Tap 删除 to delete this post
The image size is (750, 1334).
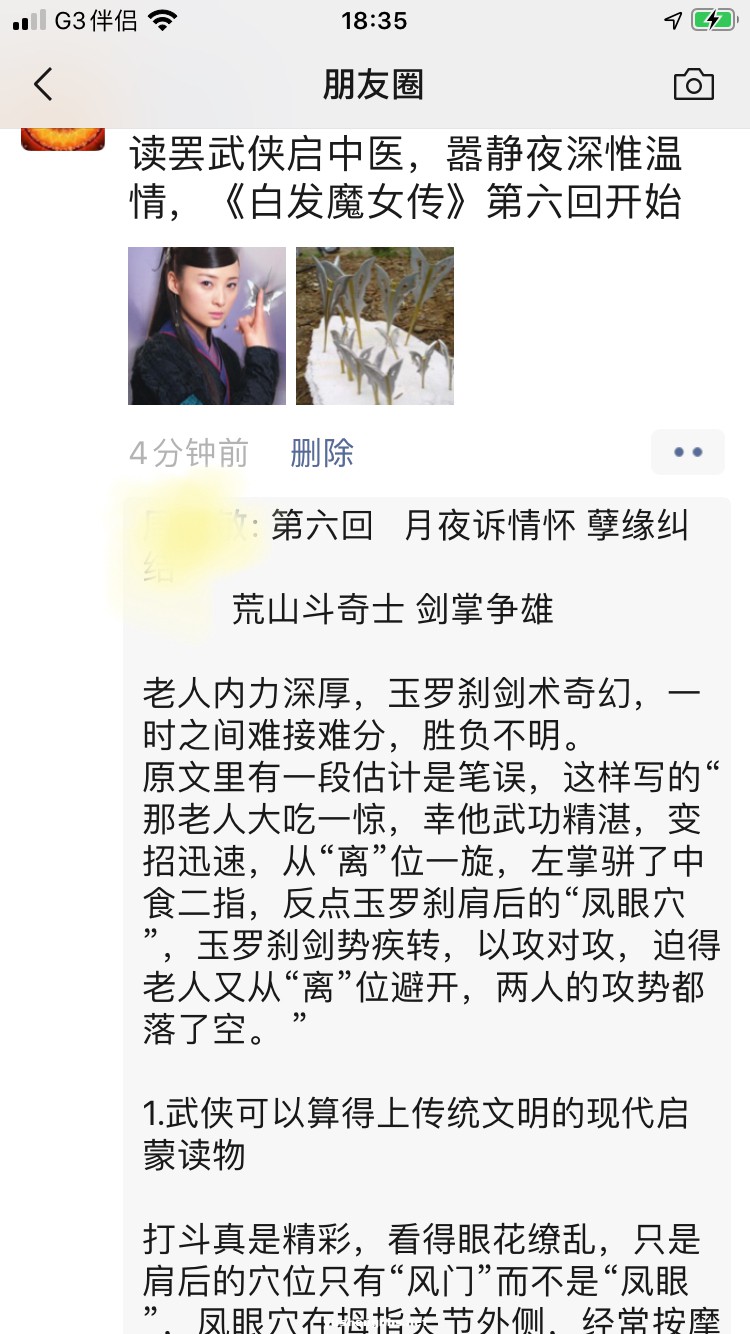[322, 453]
